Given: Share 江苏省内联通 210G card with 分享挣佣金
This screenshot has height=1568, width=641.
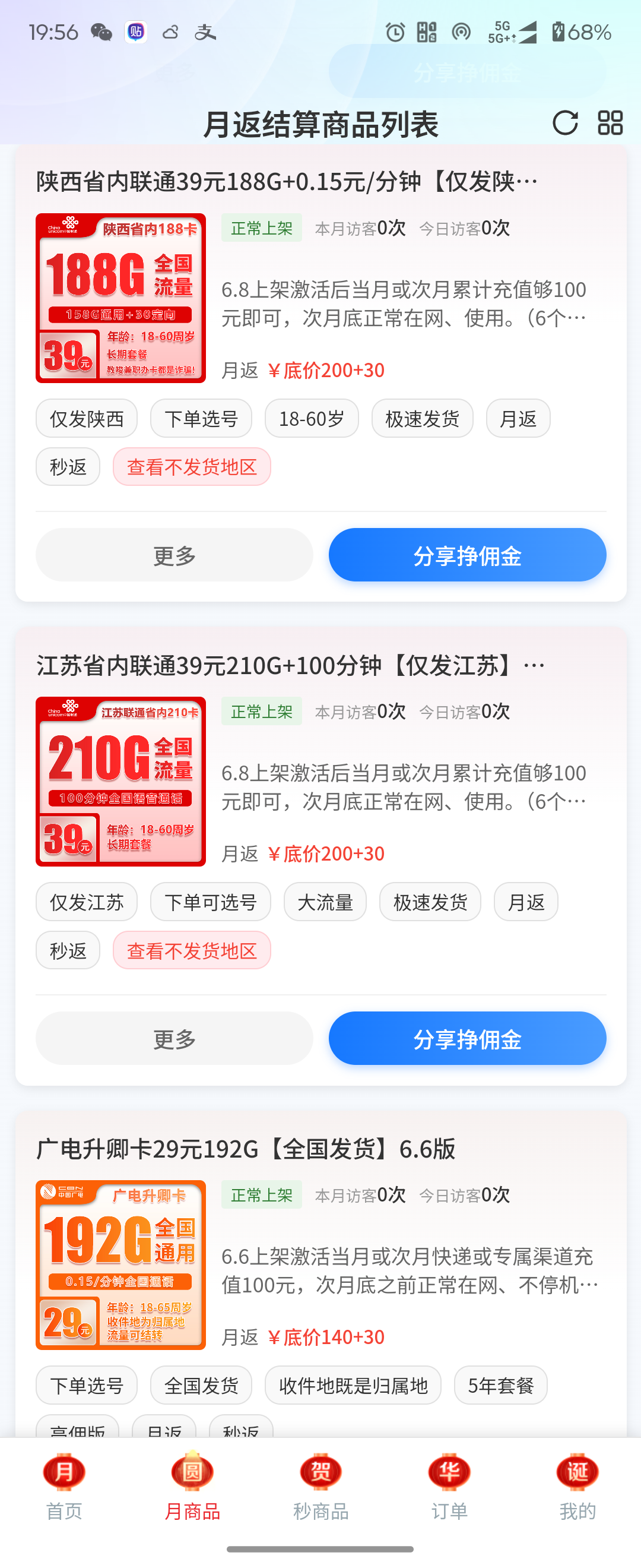Looking at the screenshot, I should [x=467, y=1038].
